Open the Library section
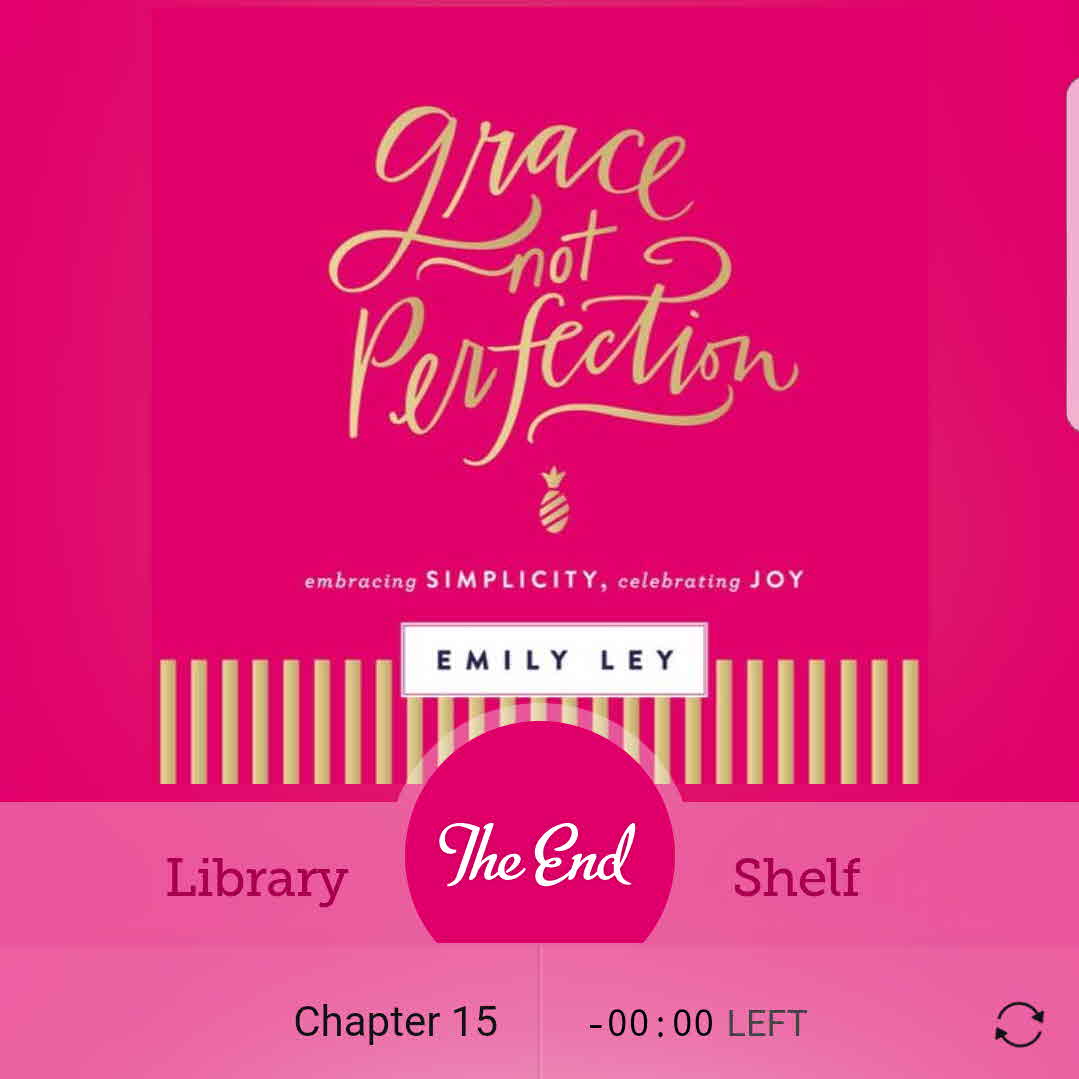The height and width of the screenshot is (1079, 1079). coord(256,878)
